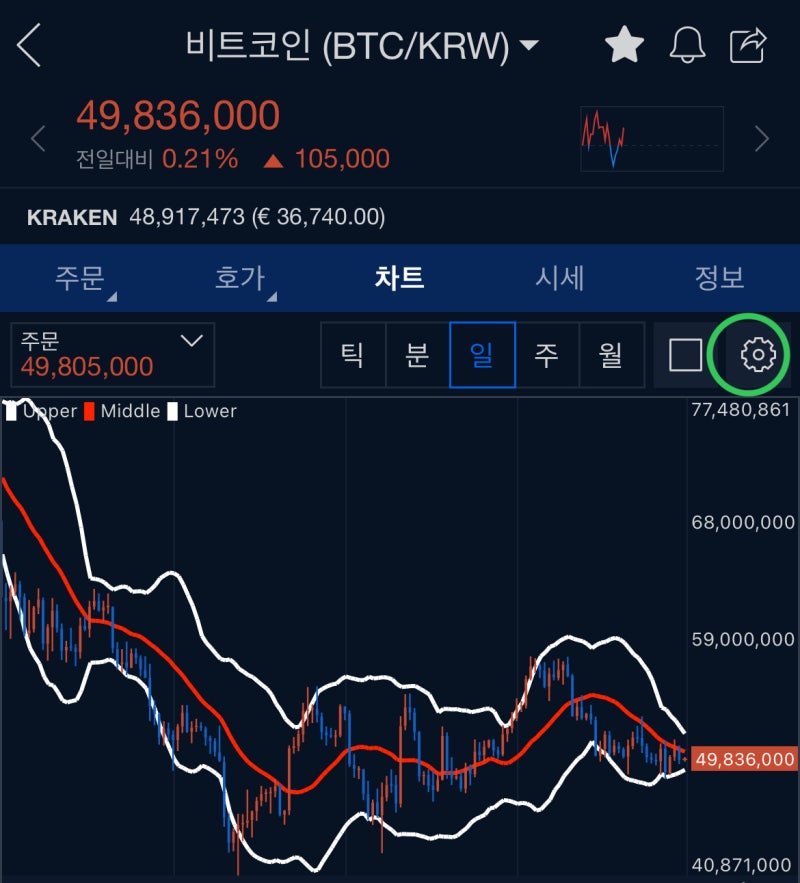800x883 pixels.
Task: Select the 월 chart interval
Action: click(x=610, y=354)
